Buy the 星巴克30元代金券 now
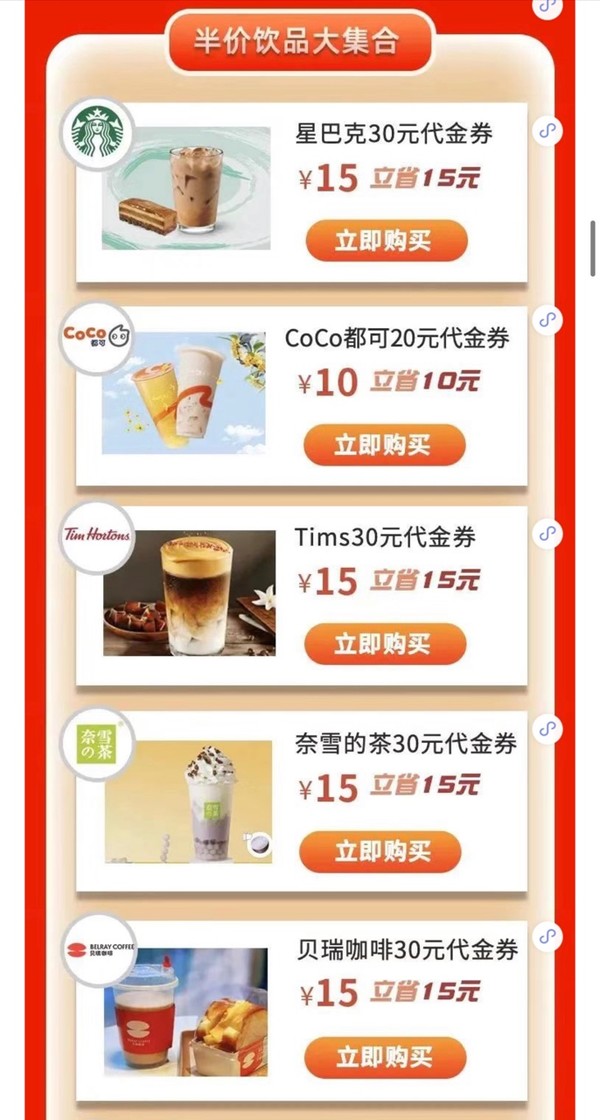 tap(386, 241)
